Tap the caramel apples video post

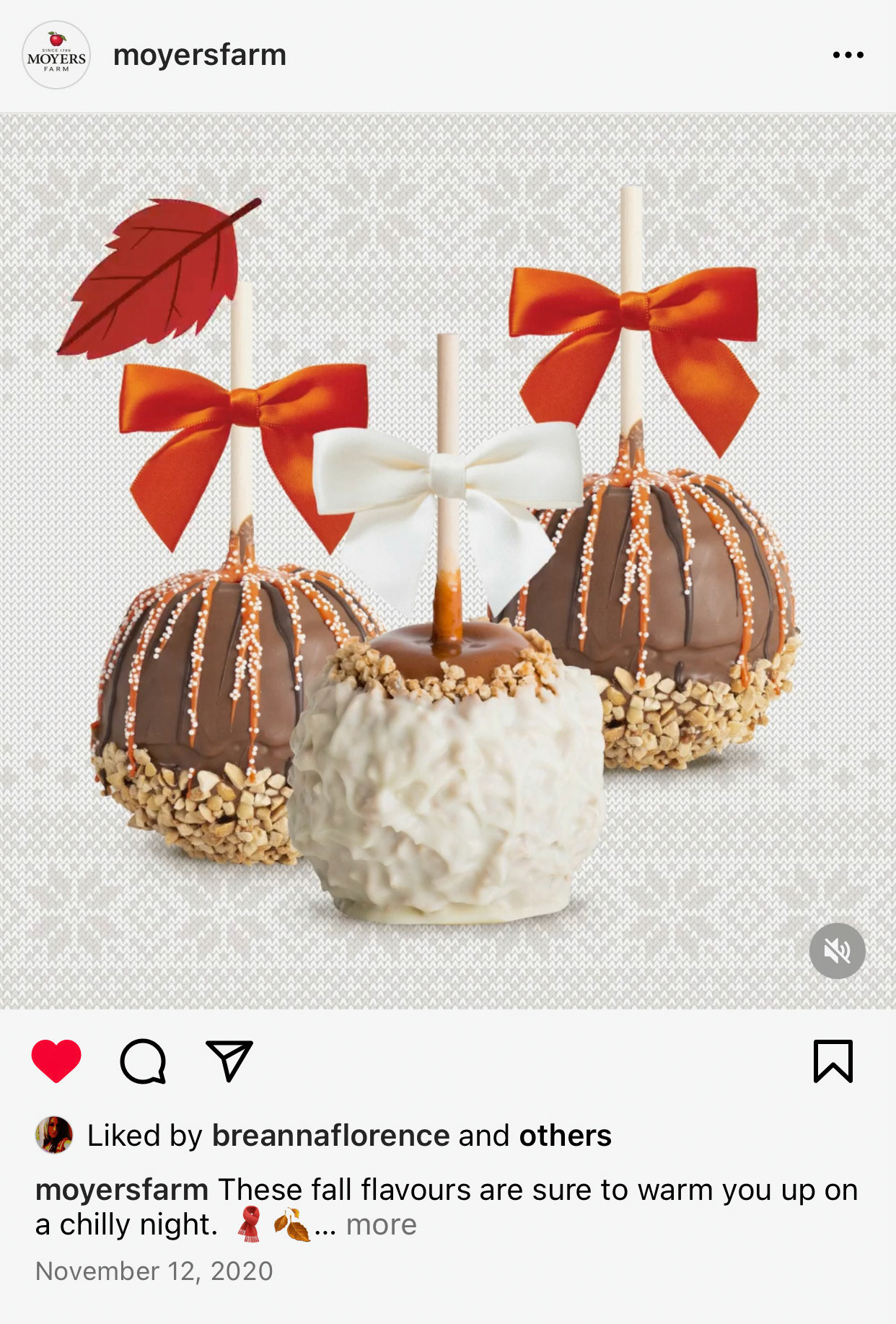448,561
